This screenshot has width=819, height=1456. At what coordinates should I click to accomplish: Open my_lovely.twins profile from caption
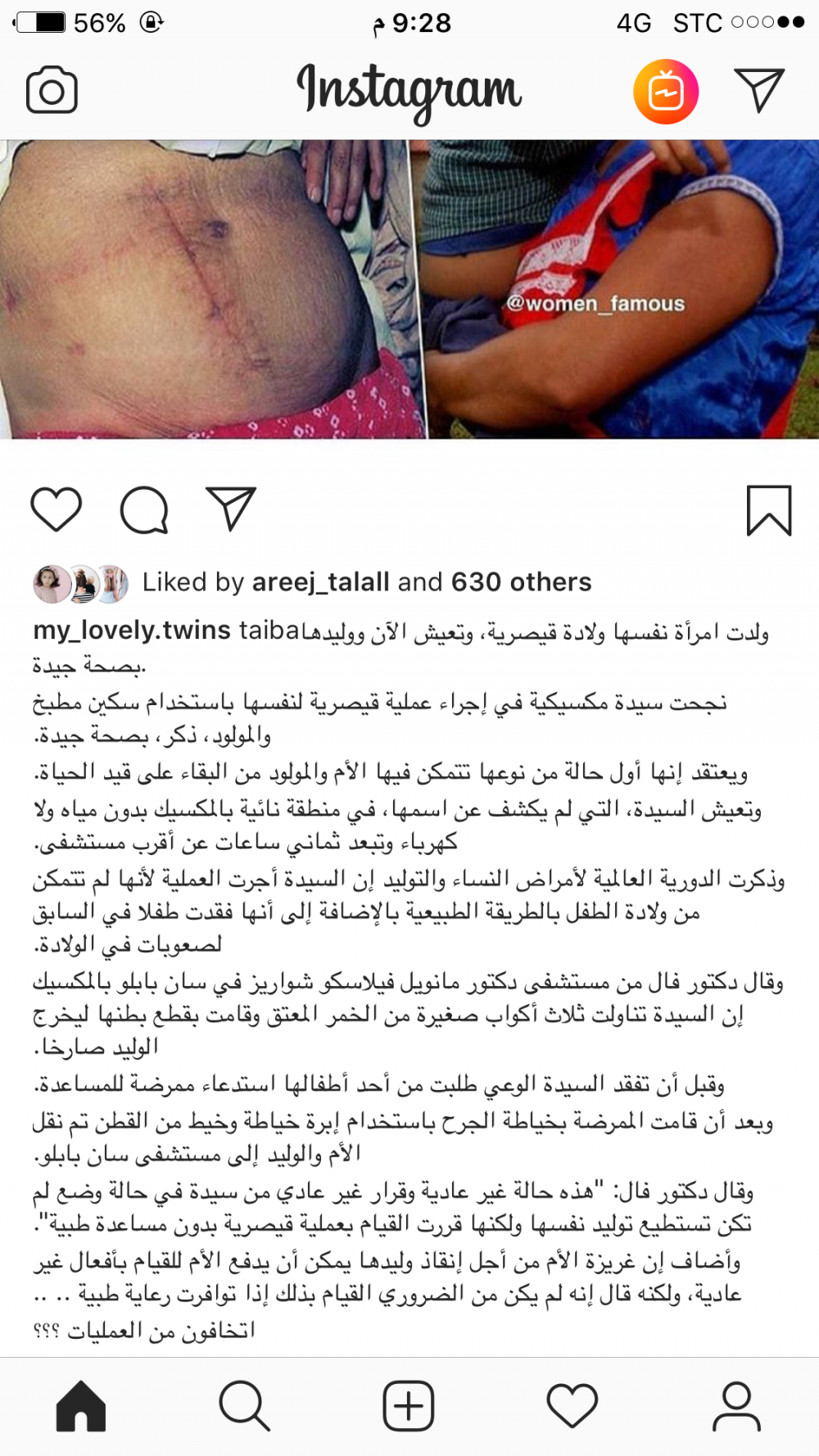pos(132,630)
